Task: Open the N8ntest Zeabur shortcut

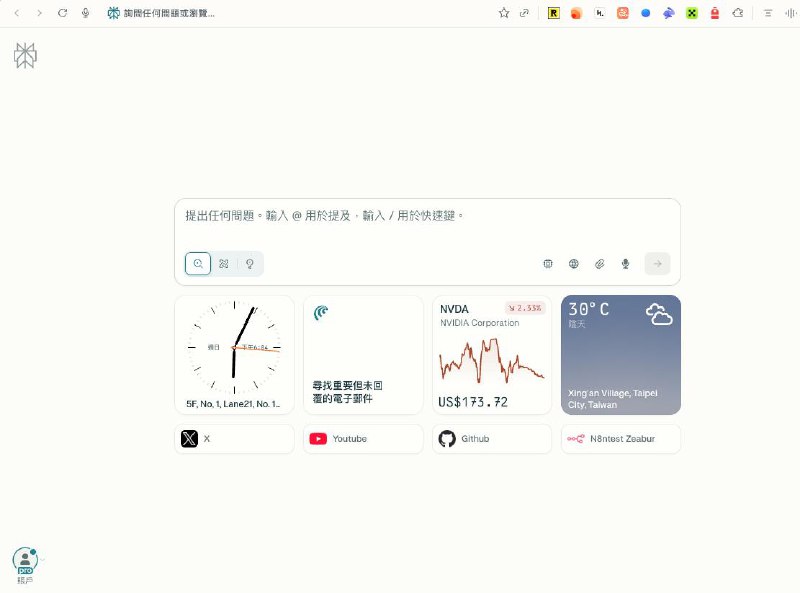Action: pos(621,439)
